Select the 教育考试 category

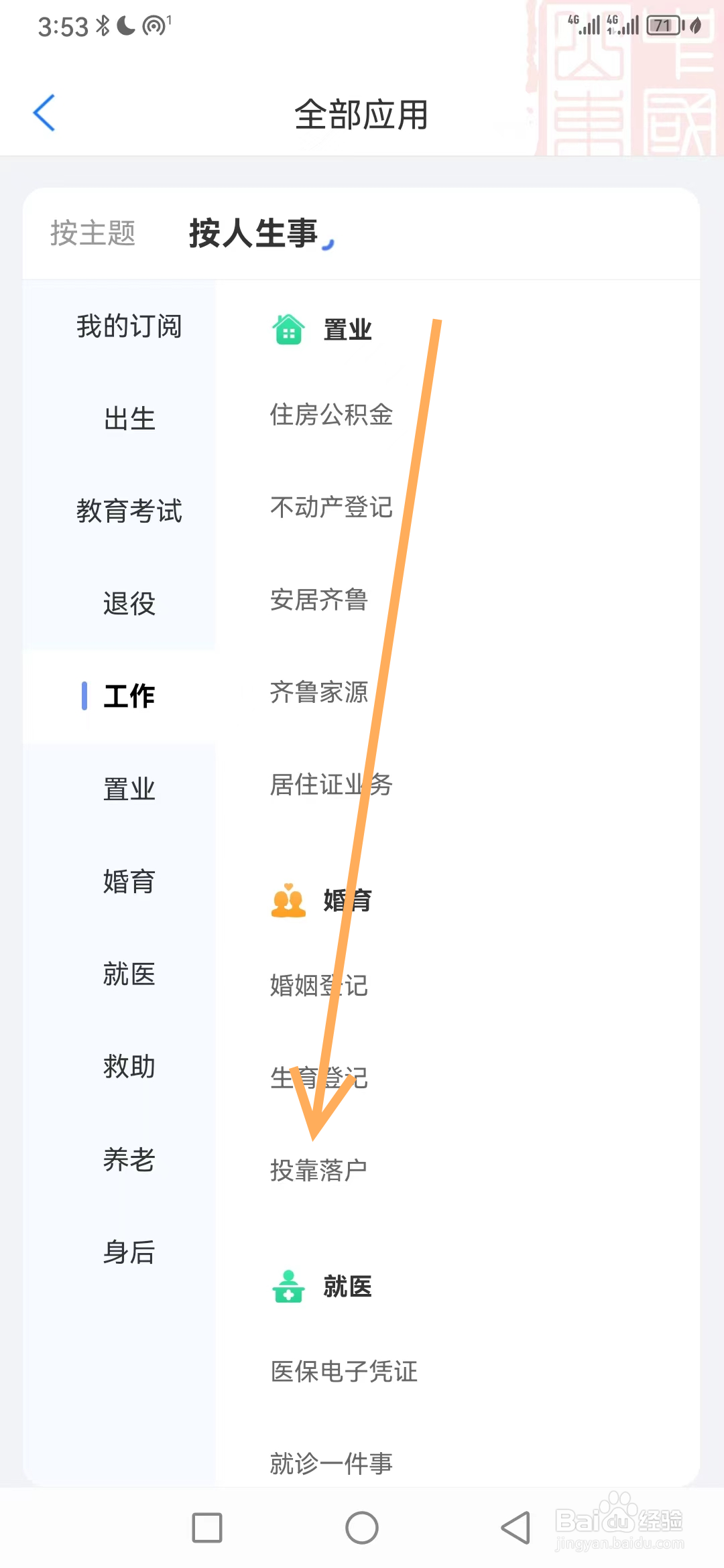click(129, 512)
